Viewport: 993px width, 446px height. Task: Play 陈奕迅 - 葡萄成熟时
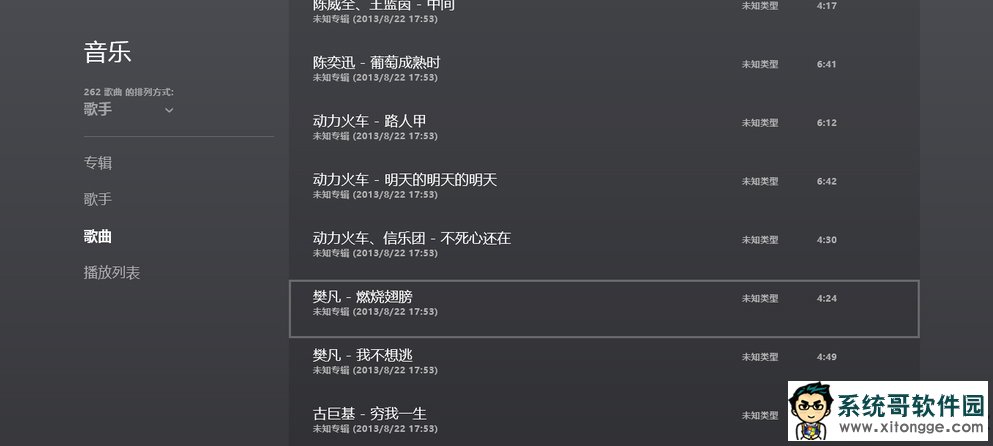point(376,63)
